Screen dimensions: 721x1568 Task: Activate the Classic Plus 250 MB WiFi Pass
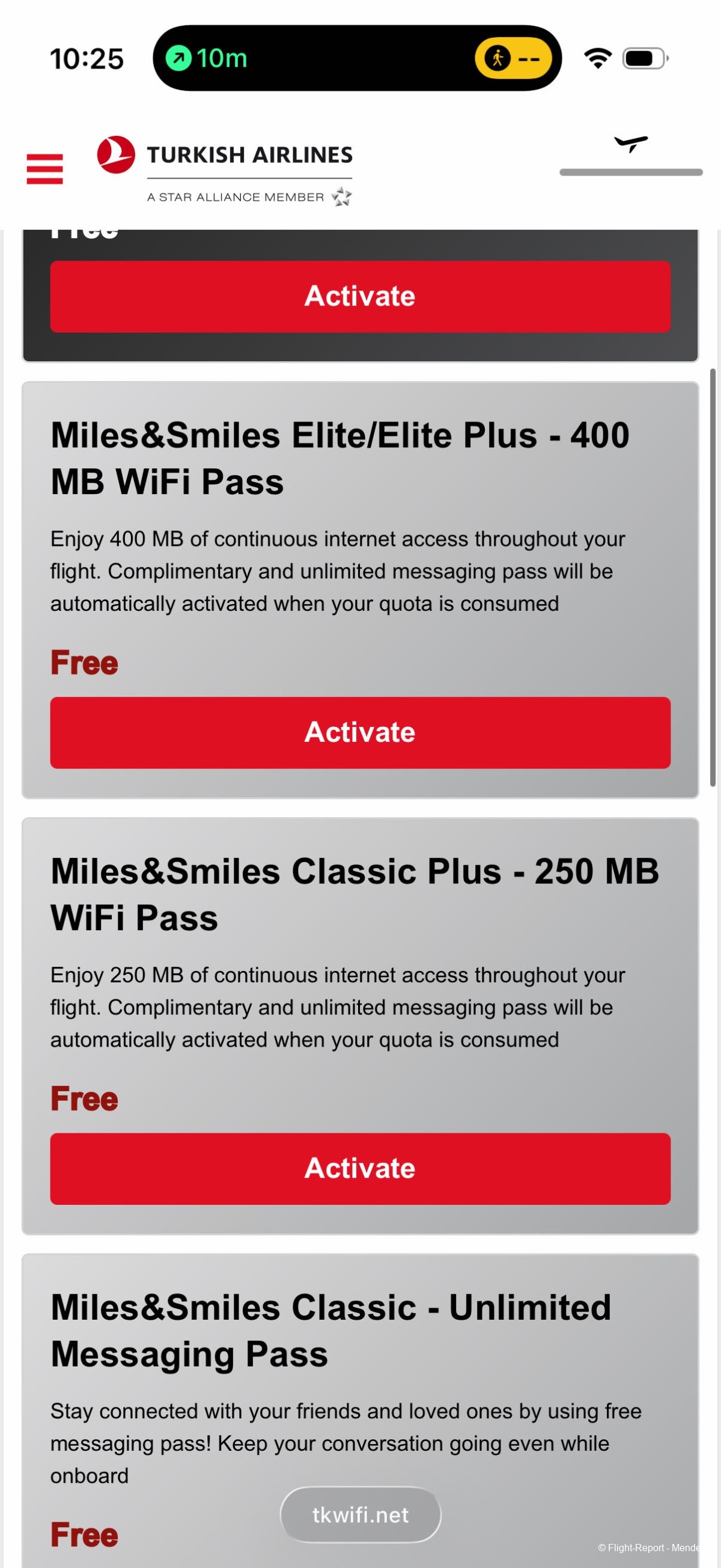[x=360, y=1168]
